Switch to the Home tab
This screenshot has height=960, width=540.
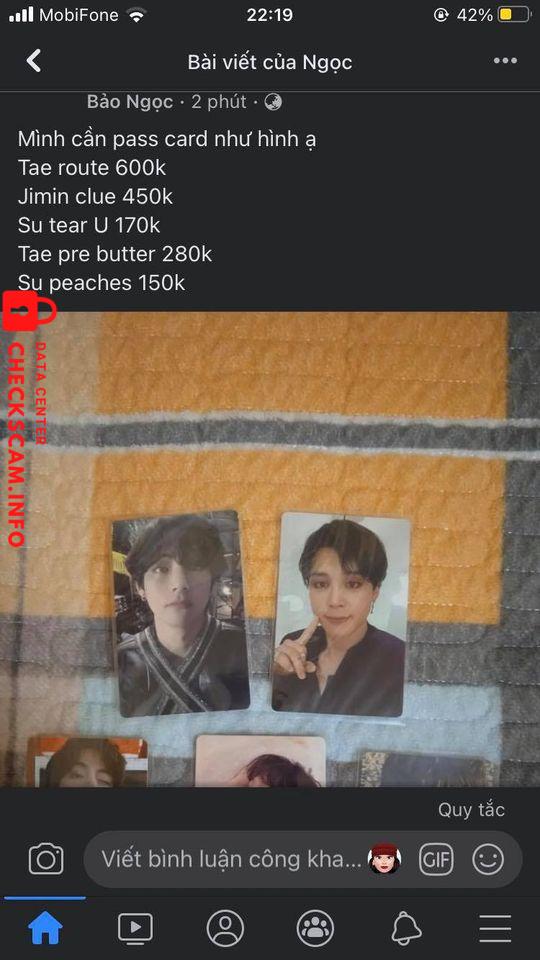45,928
